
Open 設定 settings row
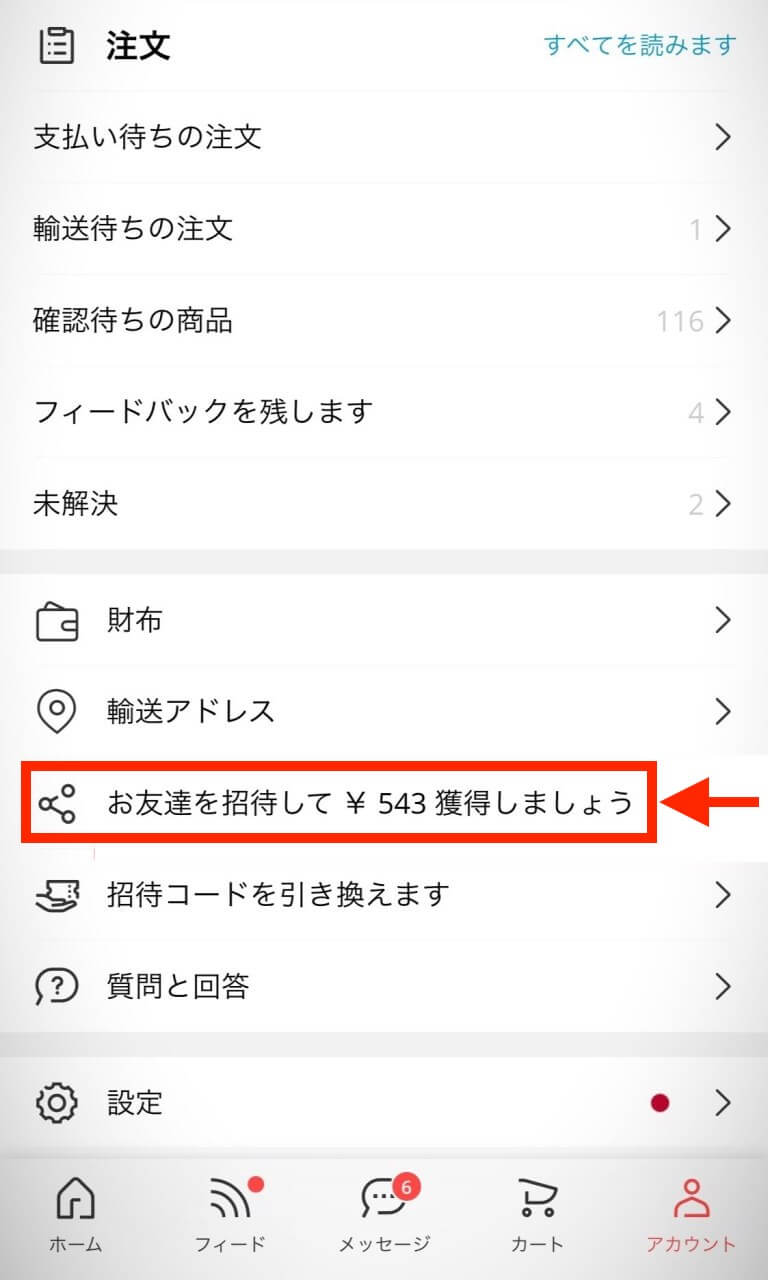coord(384,1103)
